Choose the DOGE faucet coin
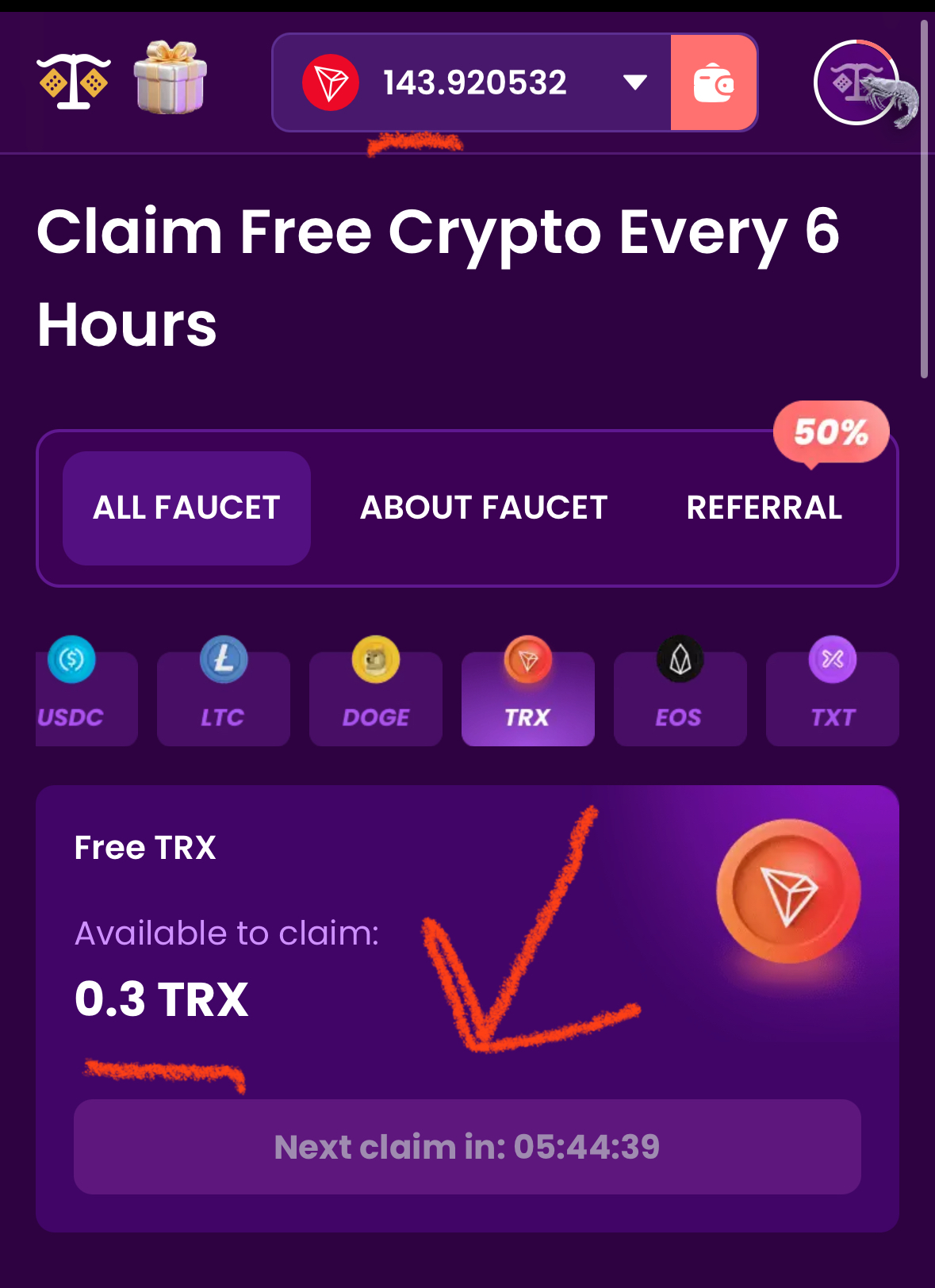This screenshot has width=935, height=1288. click(376, 692)
